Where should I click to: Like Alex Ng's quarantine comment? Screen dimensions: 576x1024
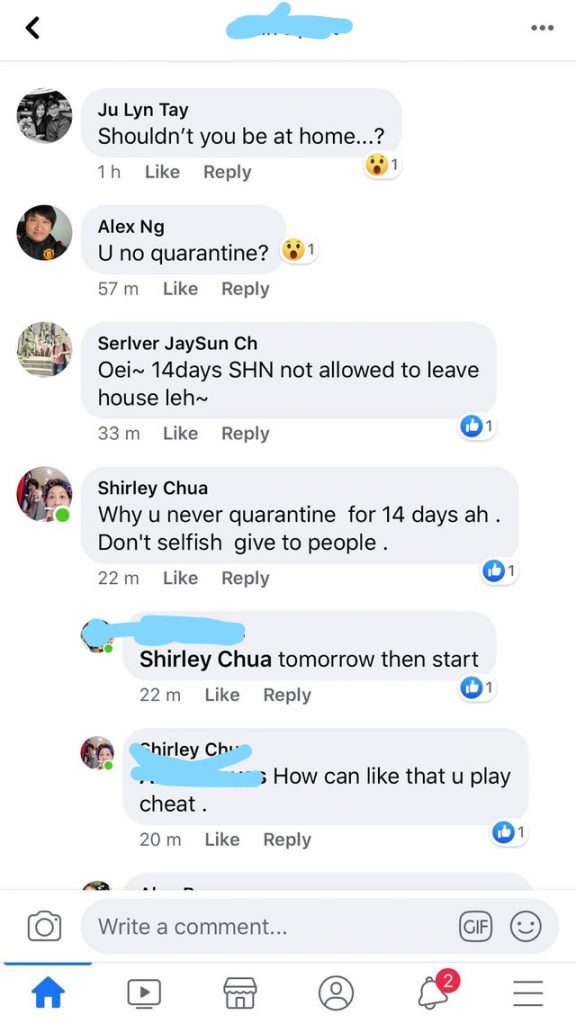(180, 288)
